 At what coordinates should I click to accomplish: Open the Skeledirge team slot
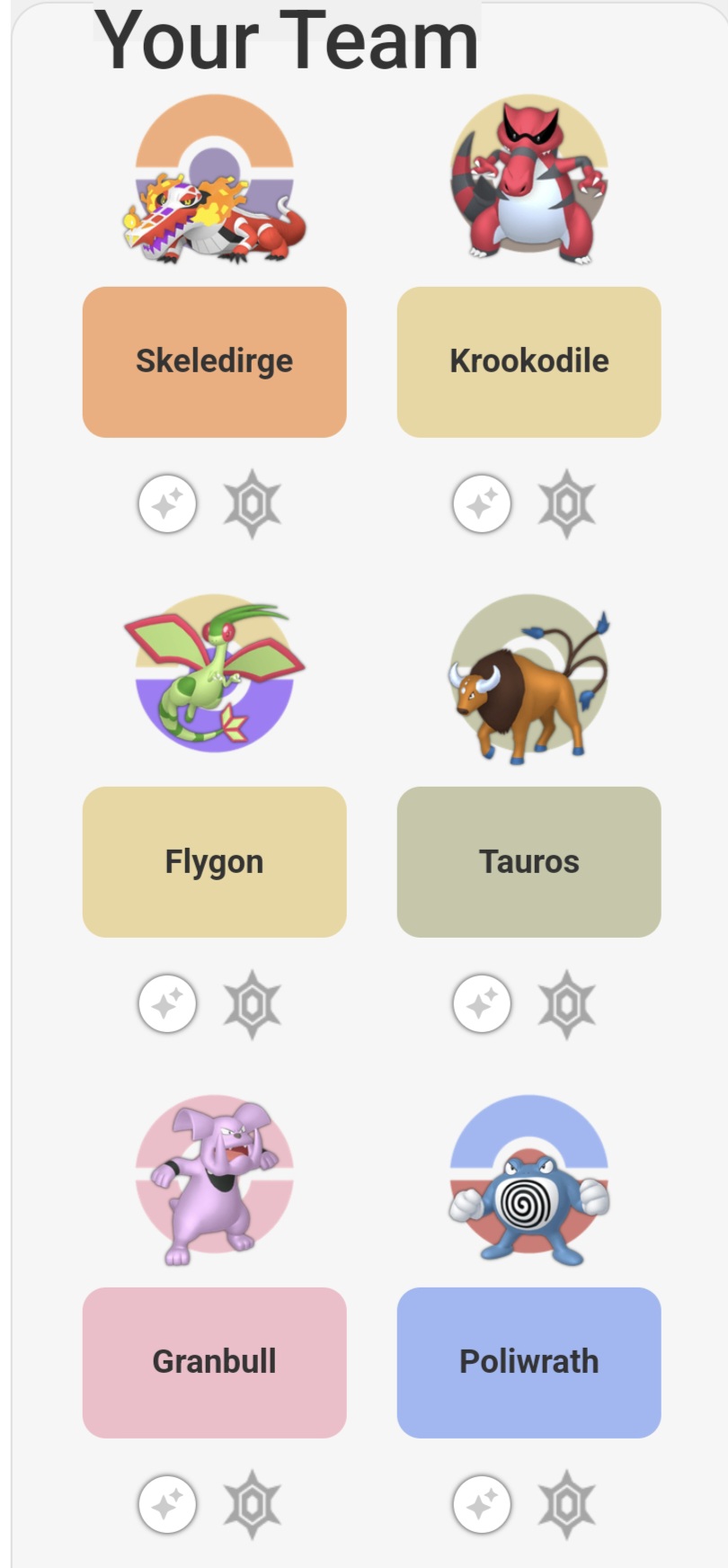(214, 361)
